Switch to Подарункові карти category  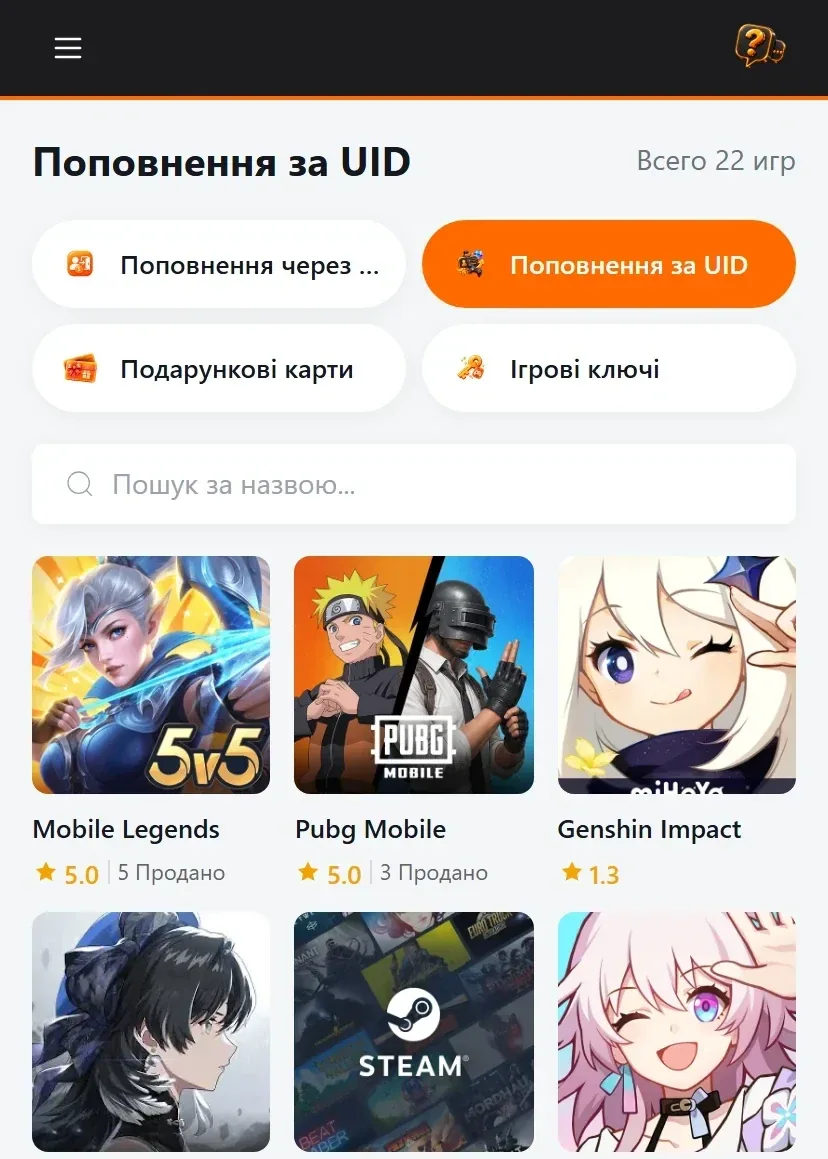coord(219,368)
